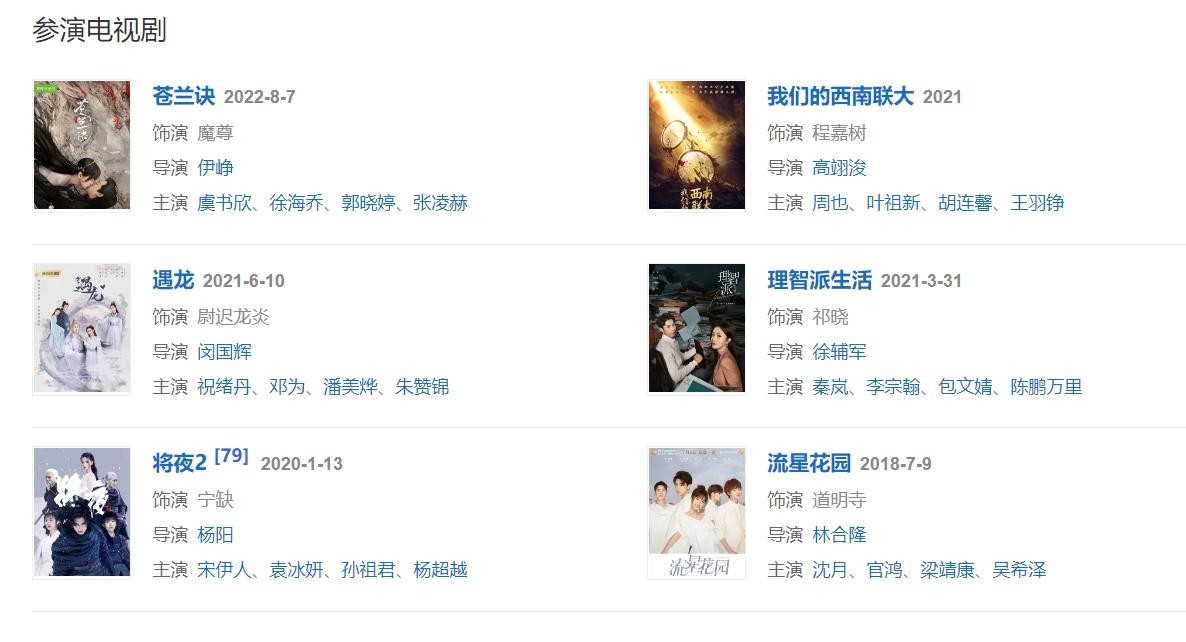
Task: Open the 我们的西南联大 title link
Action: point(840,96)
